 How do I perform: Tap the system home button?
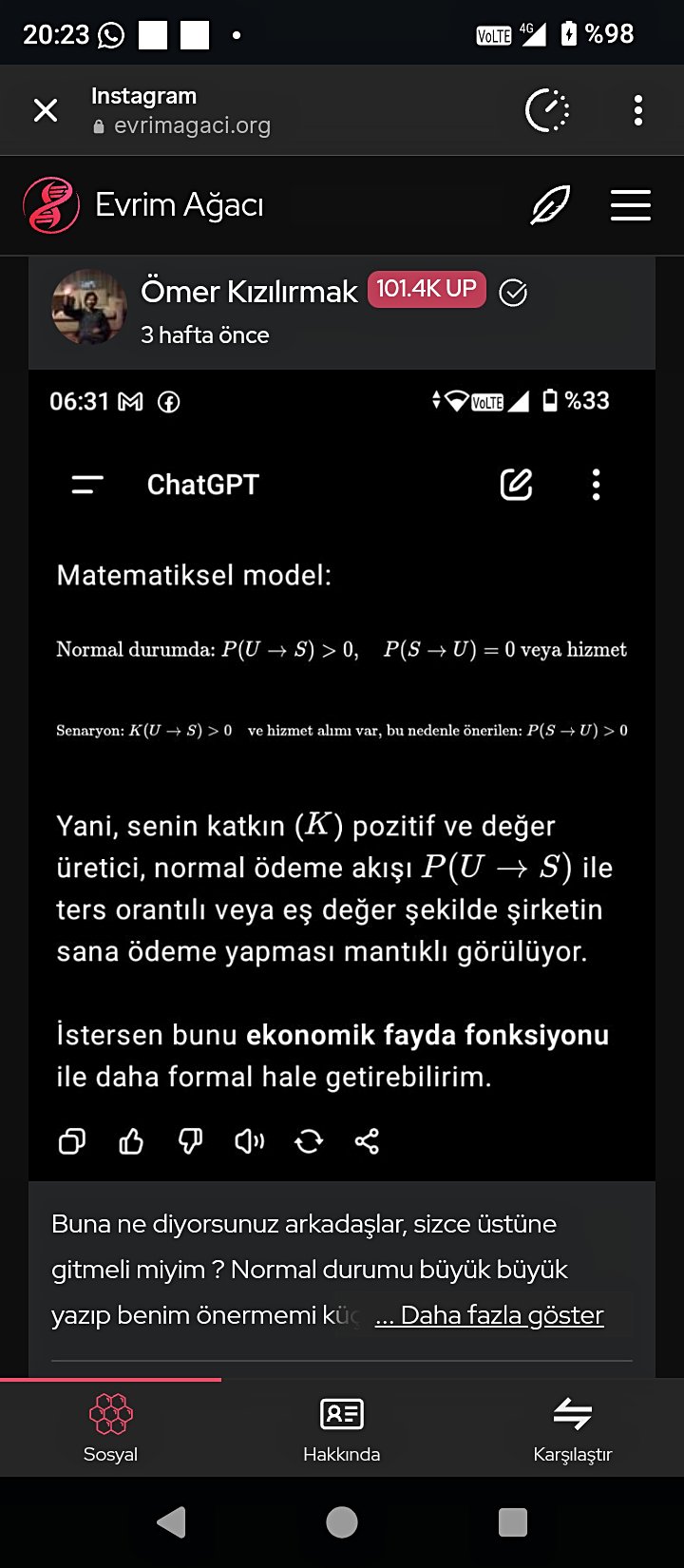click(x=342, y=1522)
